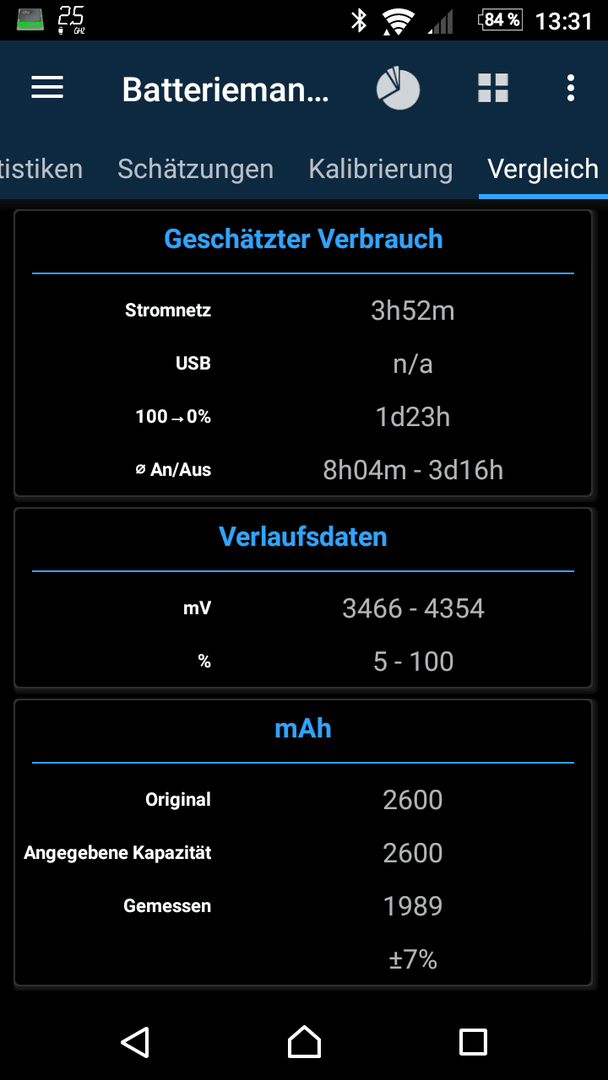The width and height of the screenshot is (608, 1080).
Task: Go back with the system back button
Action: [136, 1041]
